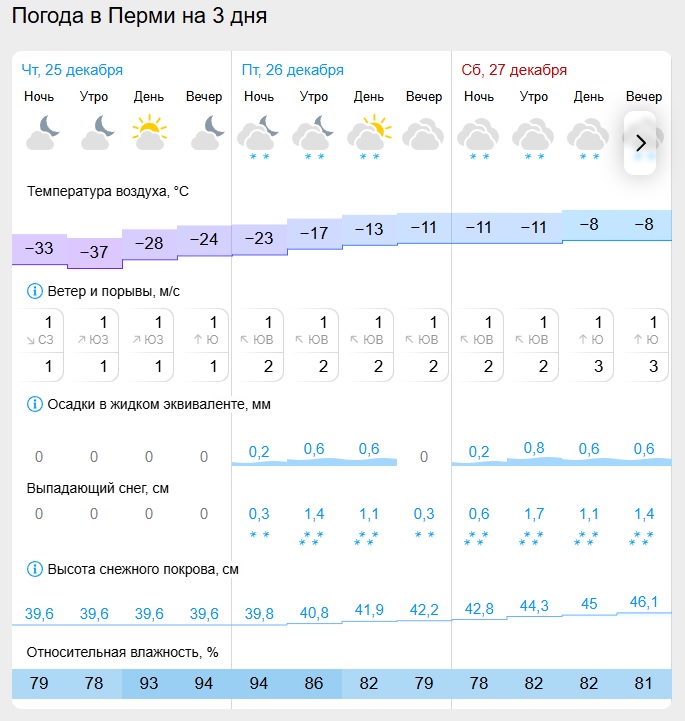Open the forecast for Пт, 26 декабря
685x721 pixels.
point(292,70)
